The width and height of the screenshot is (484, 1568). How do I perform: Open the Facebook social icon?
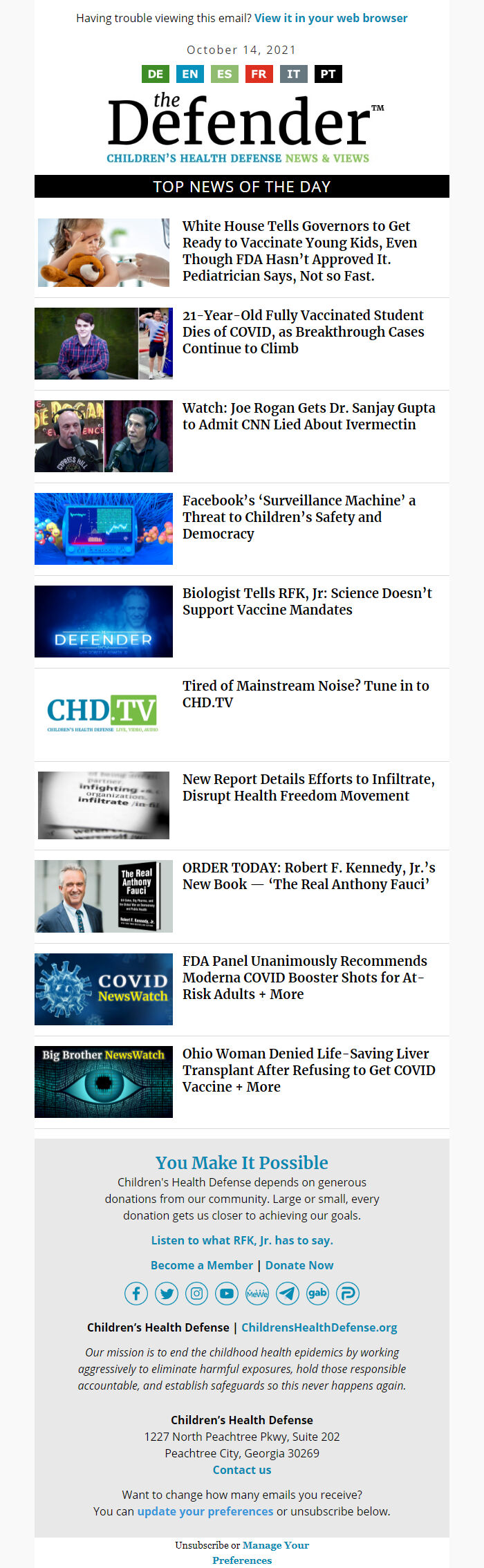point(136,1294)
